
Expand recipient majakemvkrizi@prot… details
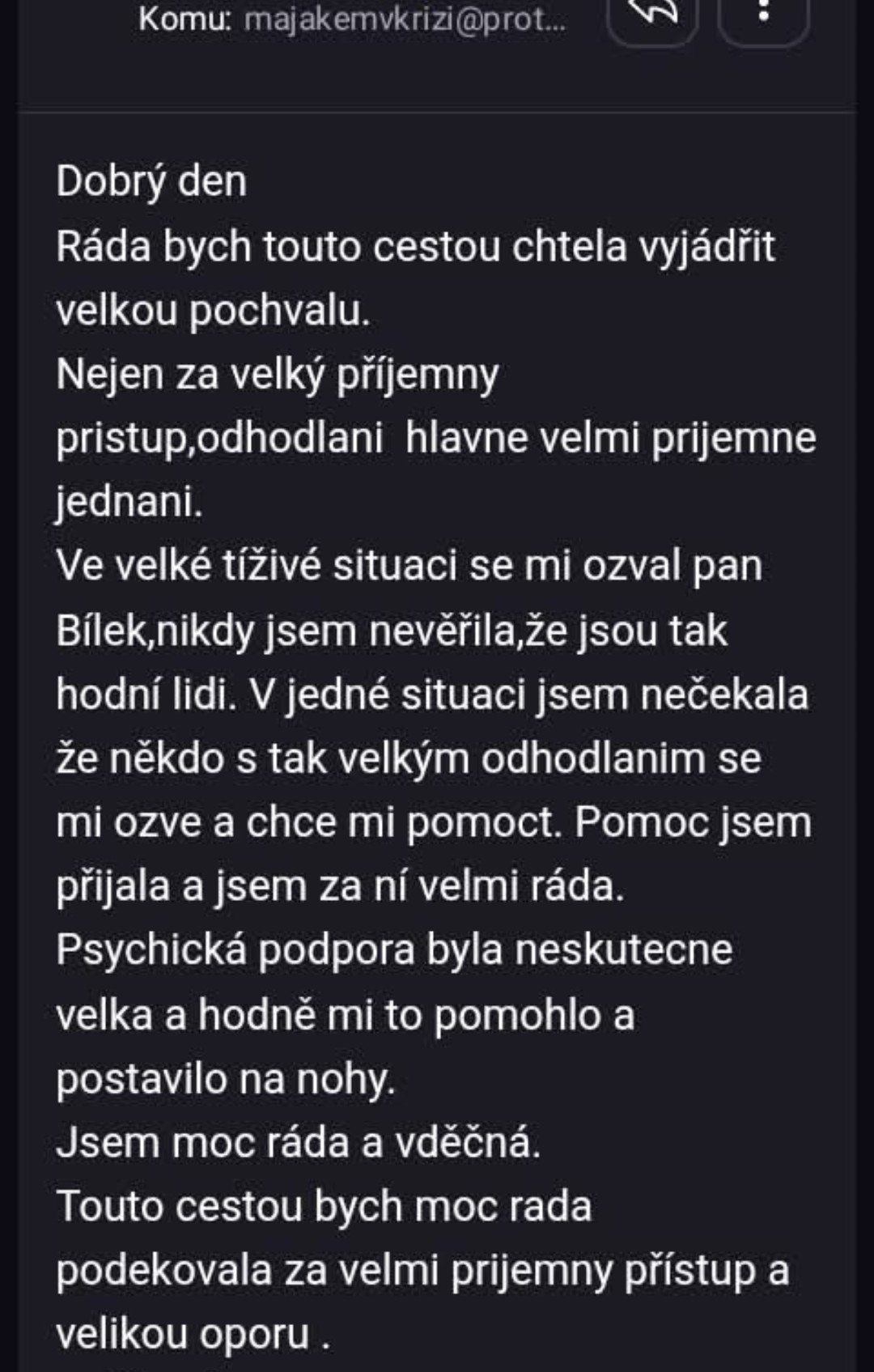pyautogui.click(x=405, y=19)
